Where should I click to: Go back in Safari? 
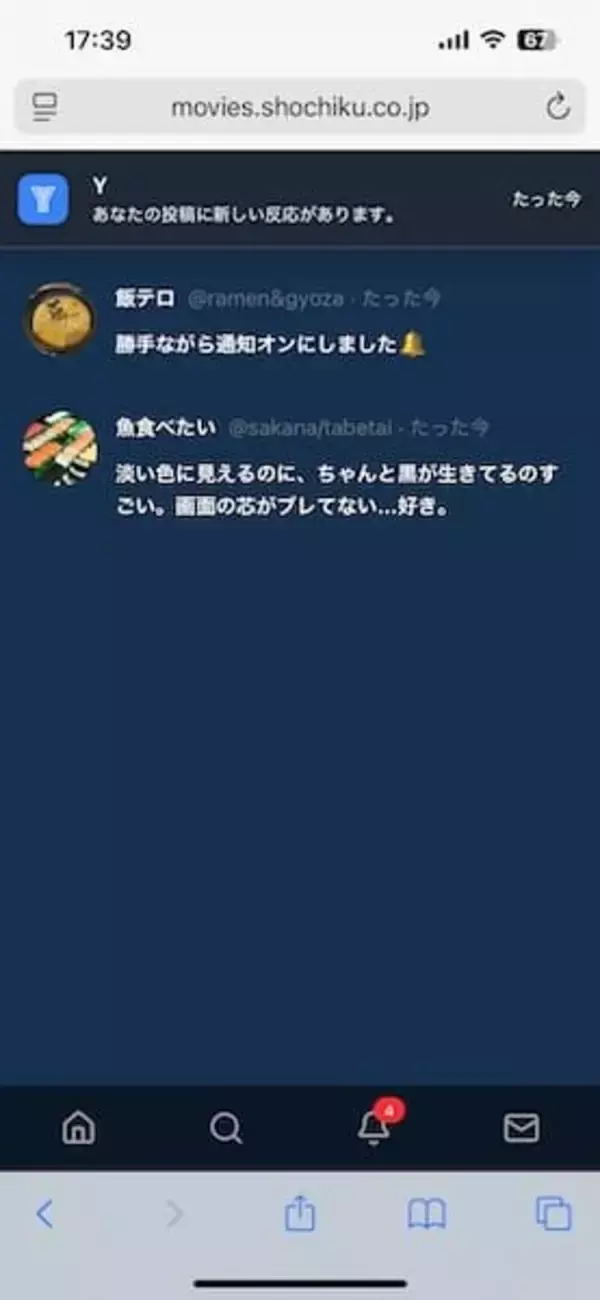coord(44,1214)
